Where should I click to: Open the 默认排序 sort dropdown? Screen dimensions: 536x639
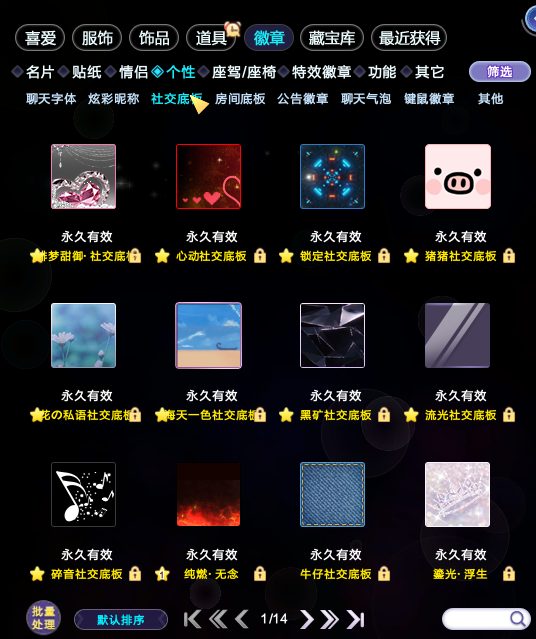[121, 620]
